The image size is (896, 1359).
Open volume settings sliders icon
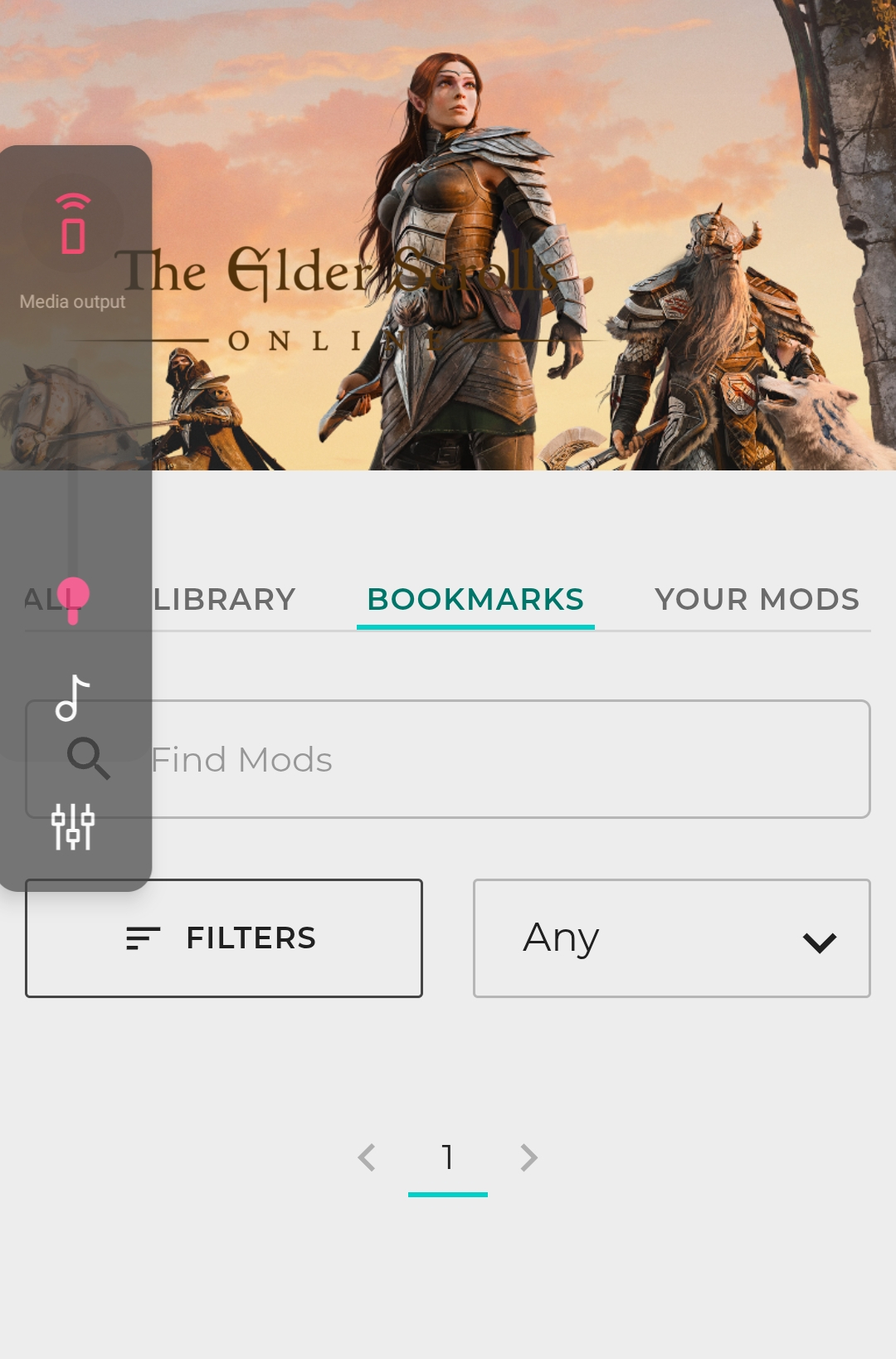point(73,826)
